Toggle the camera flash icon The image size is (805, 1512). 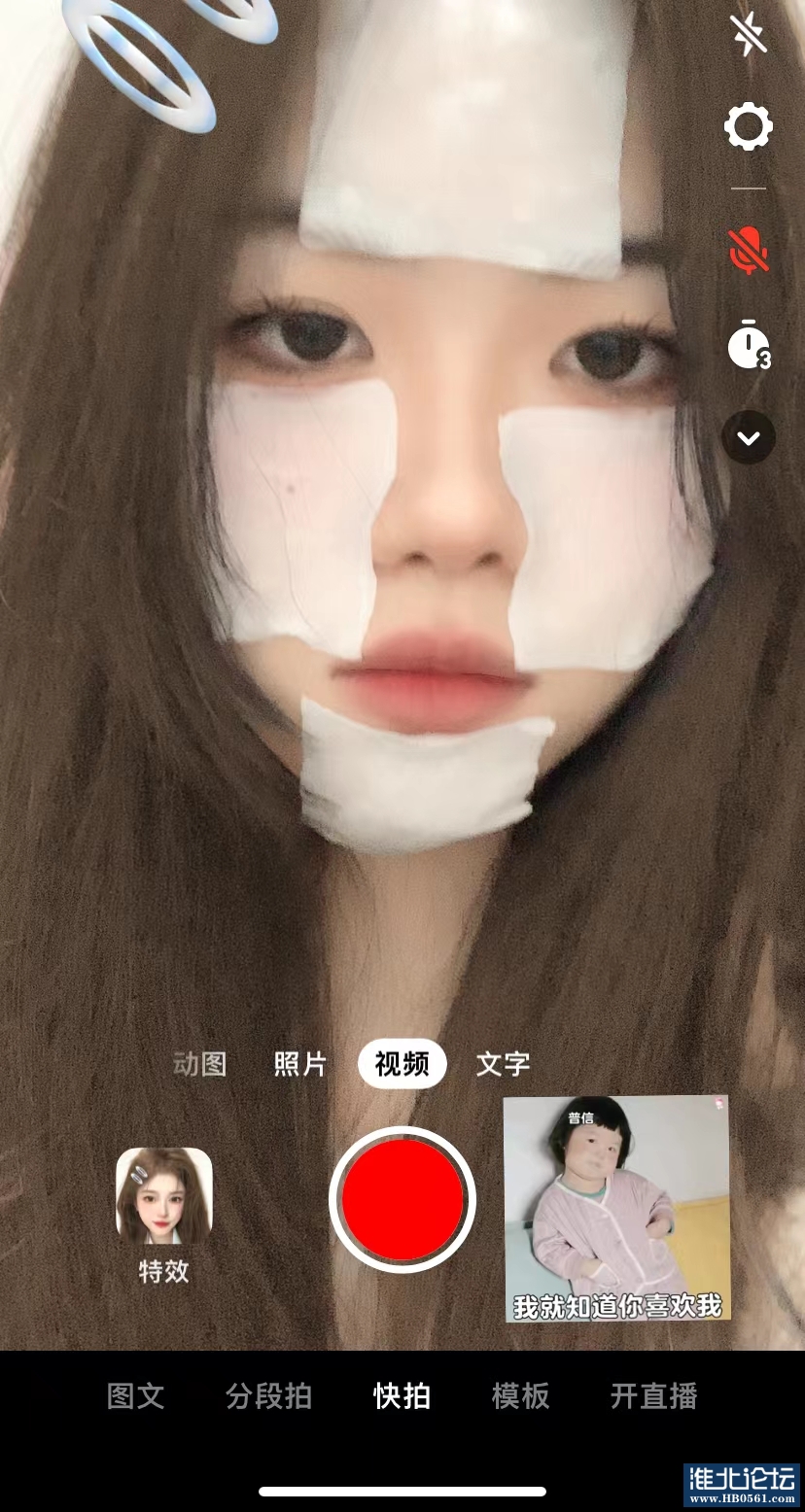749,36
